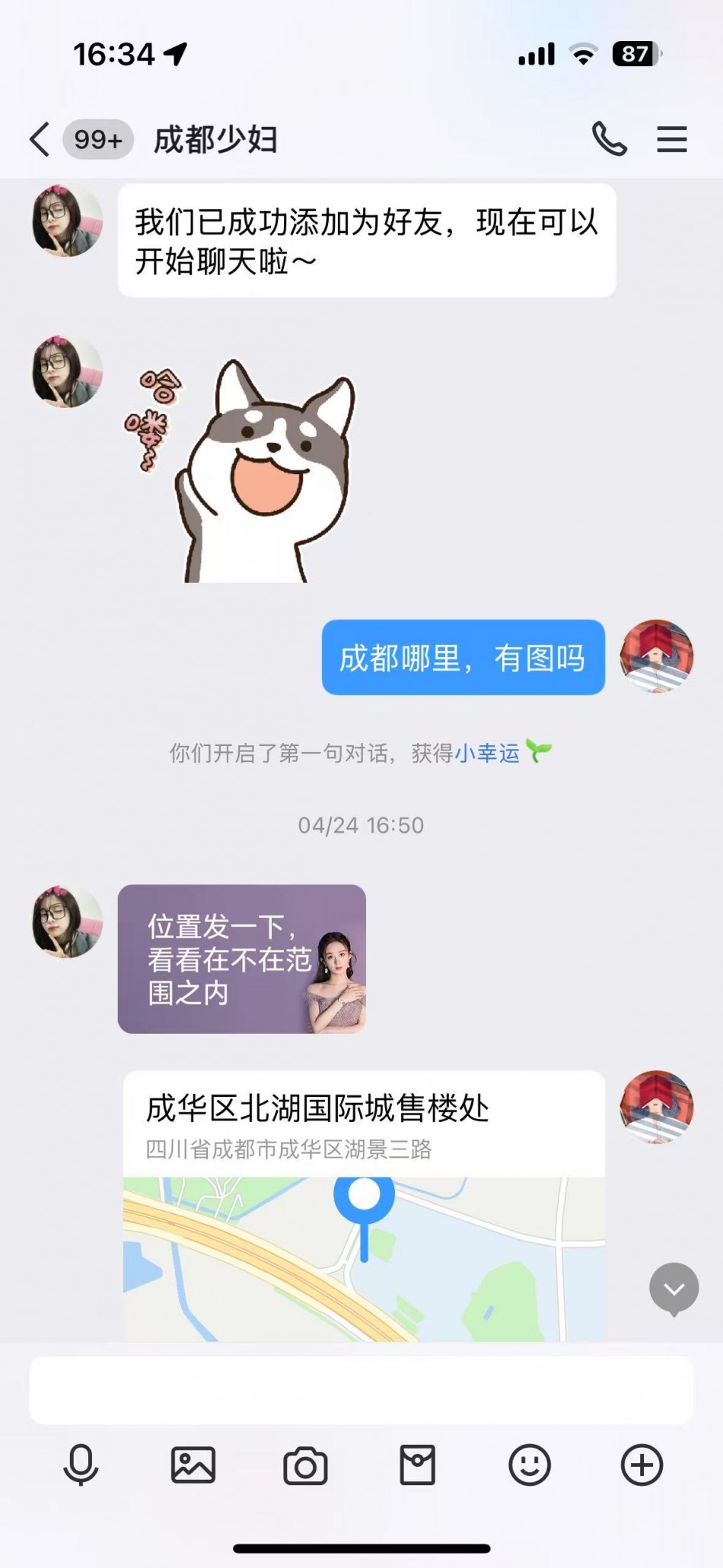Open the emoji sticker panel
This screenshot has width=723, height=1568.
tap(530, 1464)
